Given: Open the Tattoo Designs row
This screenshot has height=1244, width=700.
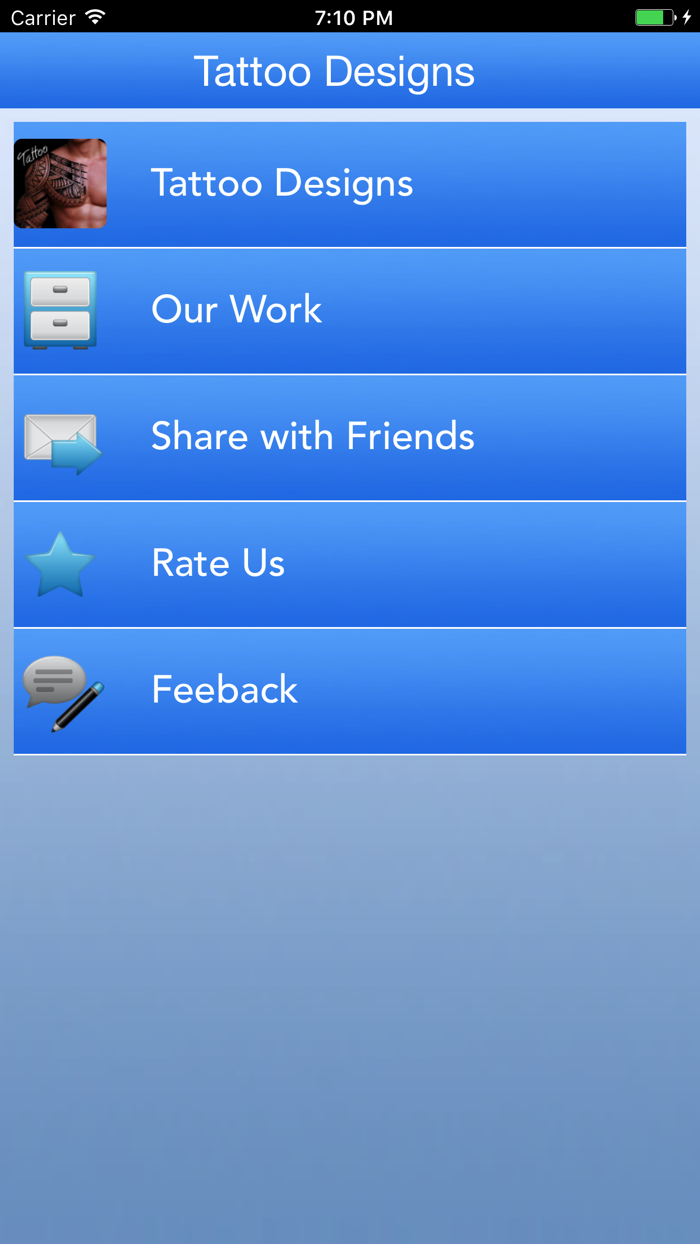Looking at the screenshot, I should [350, 184].
